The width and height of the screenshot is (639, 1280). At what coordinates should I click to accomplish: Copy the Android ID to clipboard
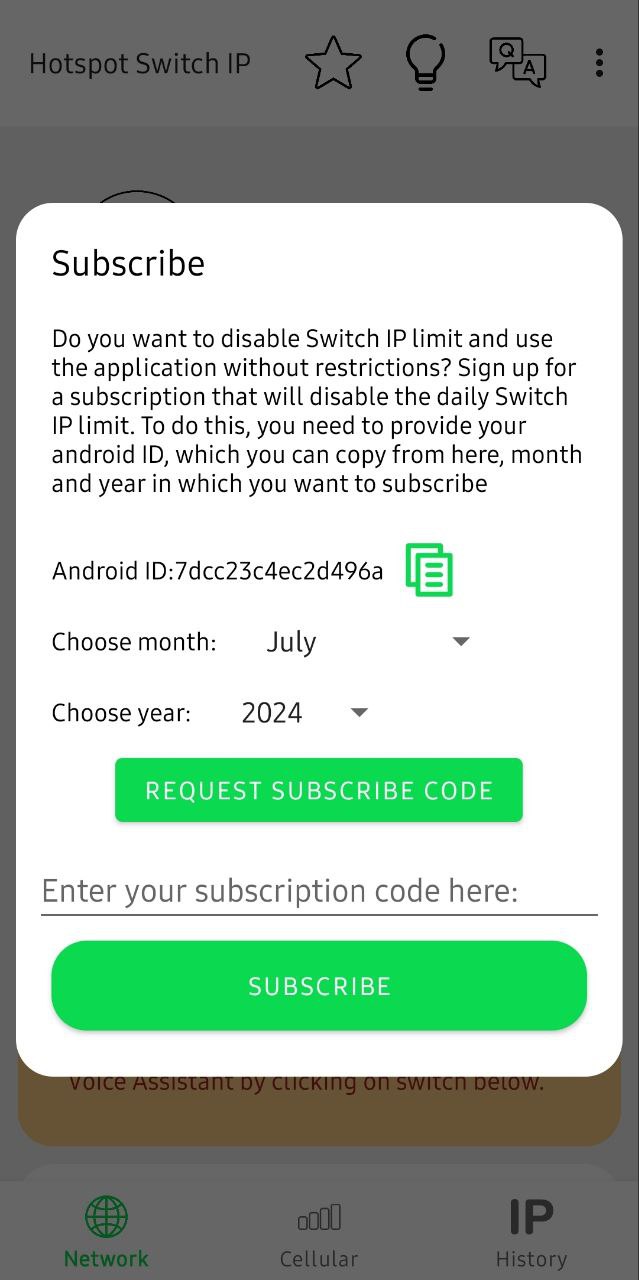pyautogui.click(x=429, y=570)
